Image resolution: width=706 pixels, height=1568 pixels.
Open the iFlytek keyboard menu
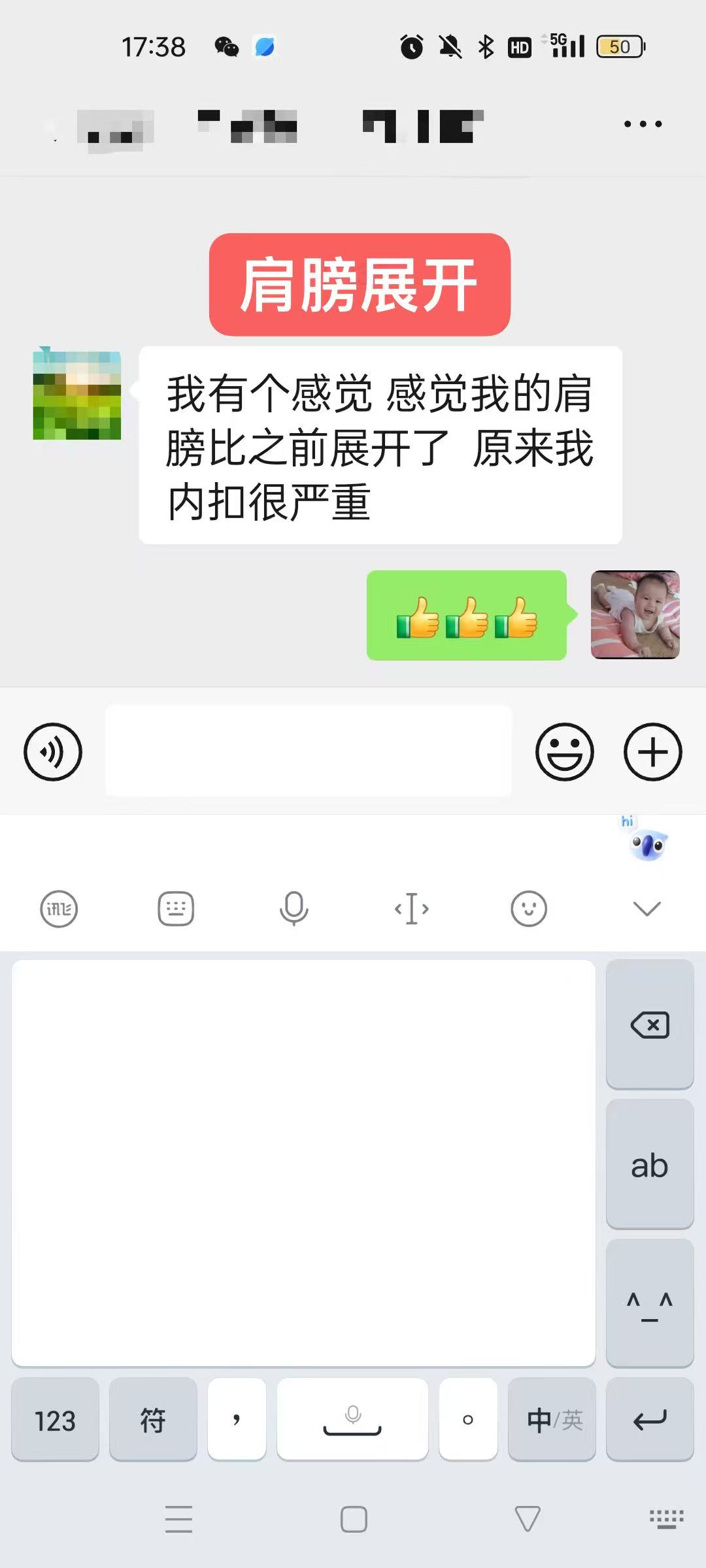click(x=59, y=909)
